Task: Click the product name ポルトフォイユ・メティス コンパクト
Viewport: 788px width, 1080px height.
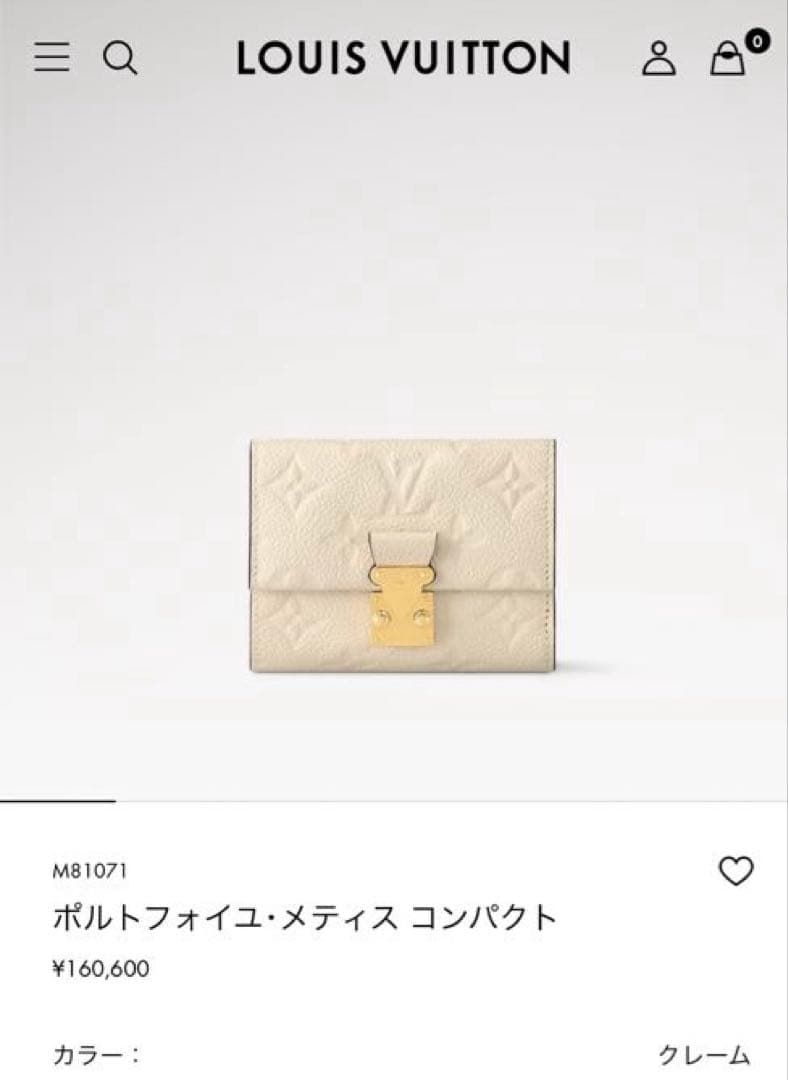Action: pyautogui.click(x=306, y=913)
